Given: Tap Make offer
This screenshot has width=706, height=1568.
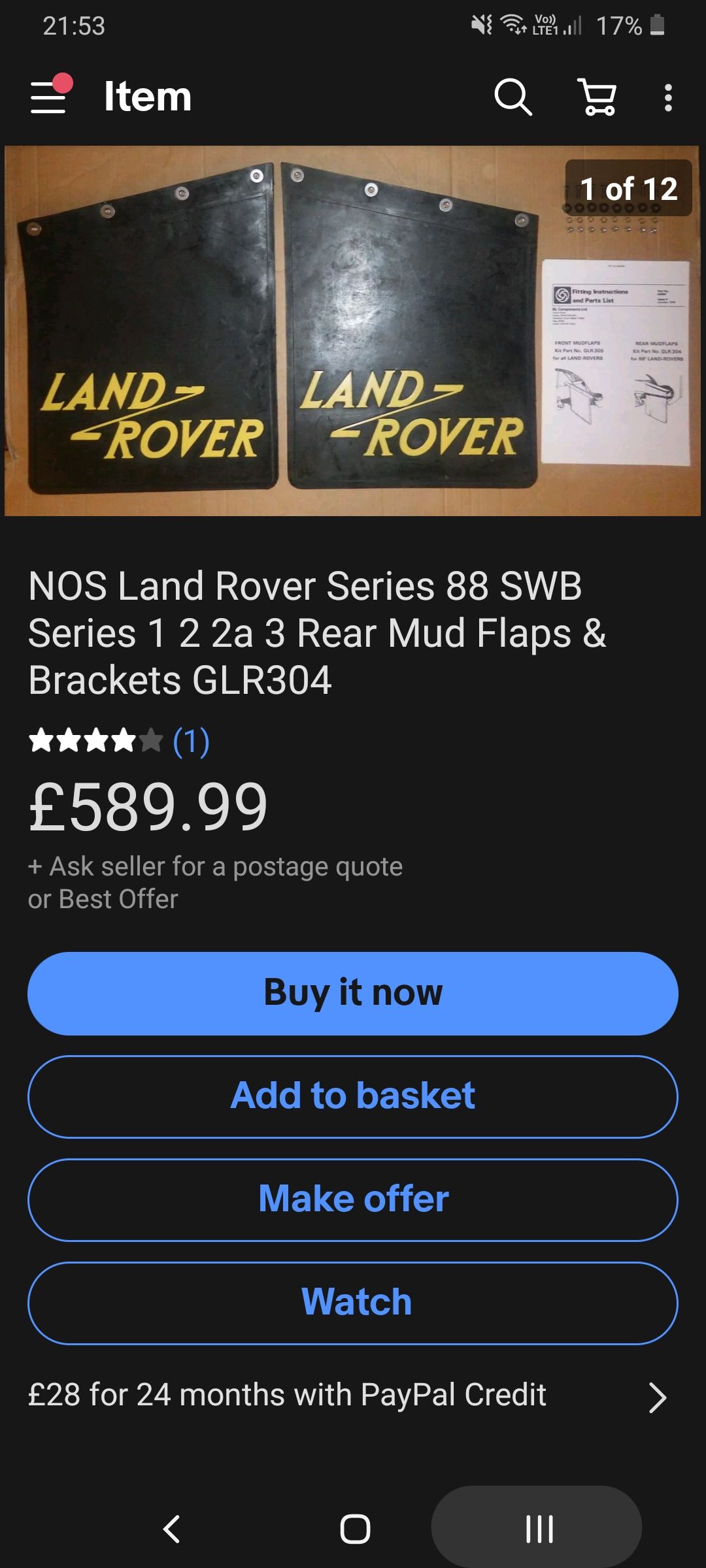Looking at the screenshot, I should point(353,1200).
